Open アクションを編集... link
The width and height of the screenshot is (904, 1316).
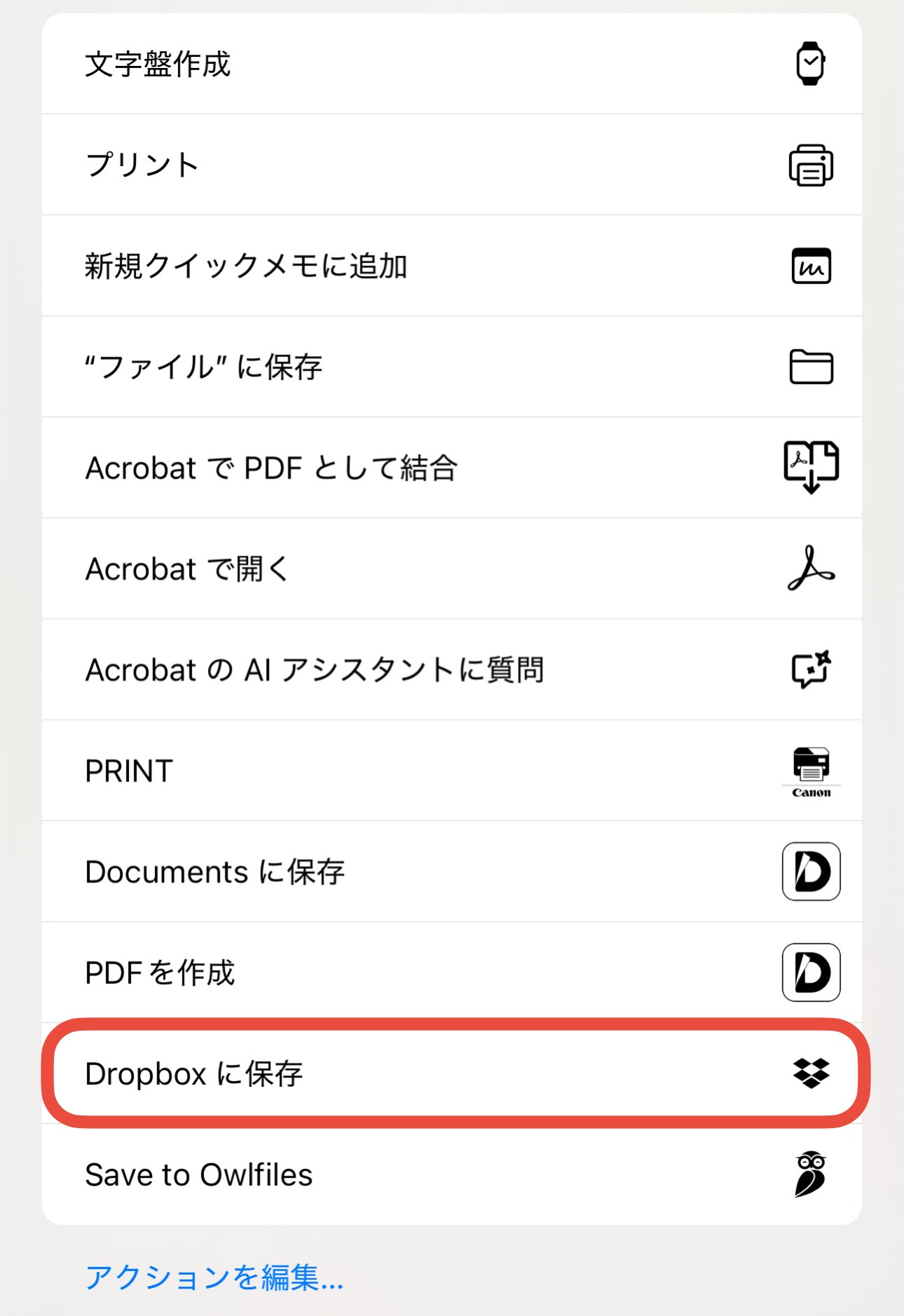click(x=214, y=1277)
